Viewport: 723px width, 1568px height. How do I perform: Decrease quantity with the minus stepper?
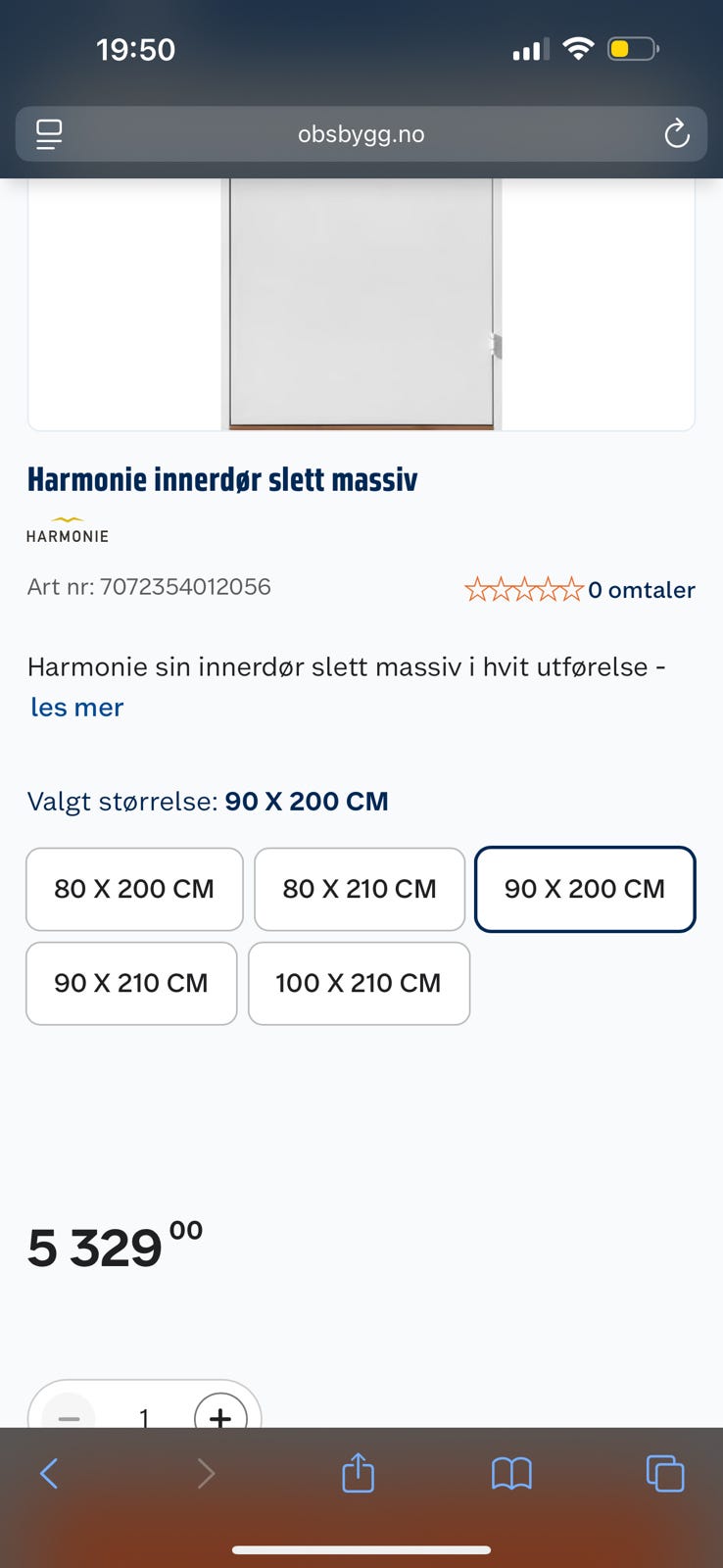tap(68, 1416)
